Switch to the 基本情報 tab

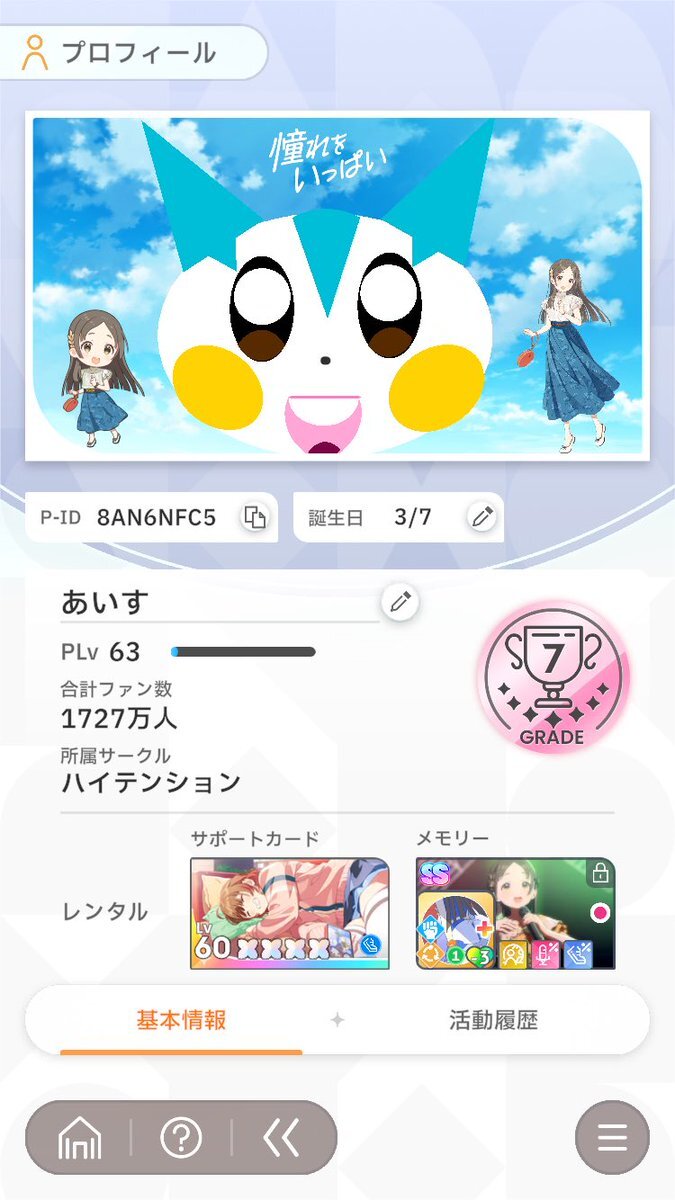(x=181, y=1020)
